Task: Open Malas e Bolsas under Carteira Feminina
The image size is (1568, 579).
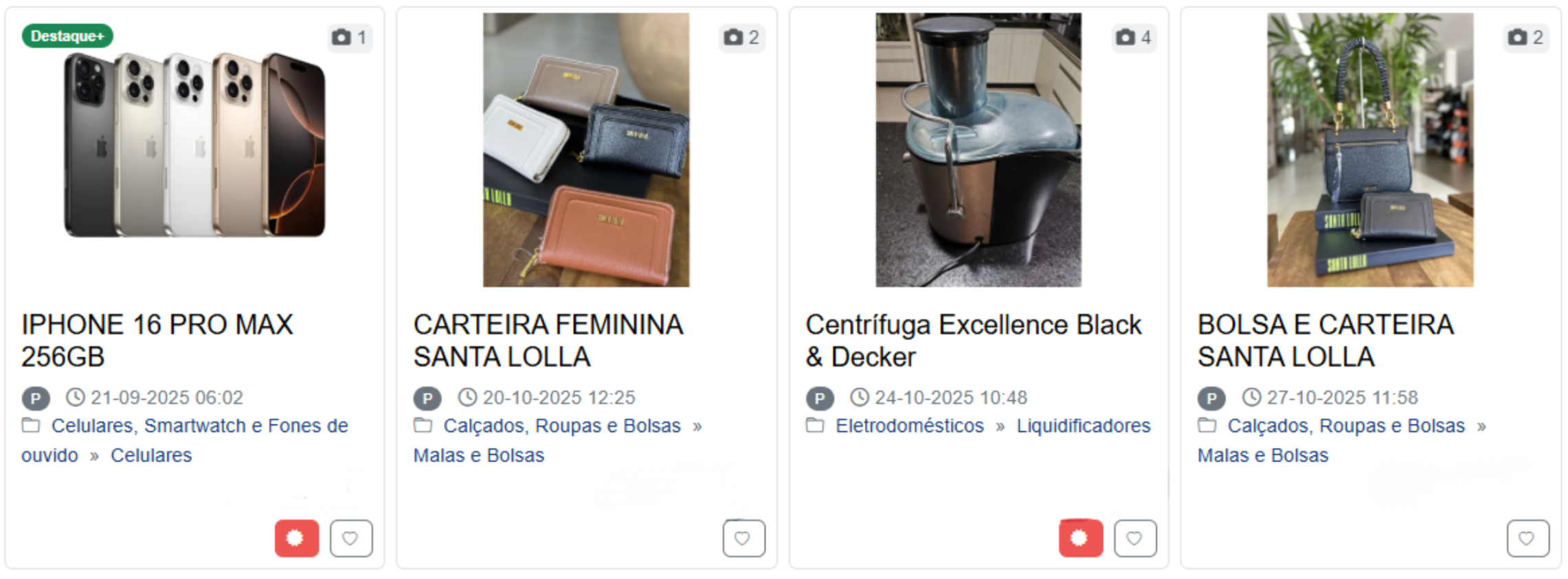Action: [x=478, y=455]
